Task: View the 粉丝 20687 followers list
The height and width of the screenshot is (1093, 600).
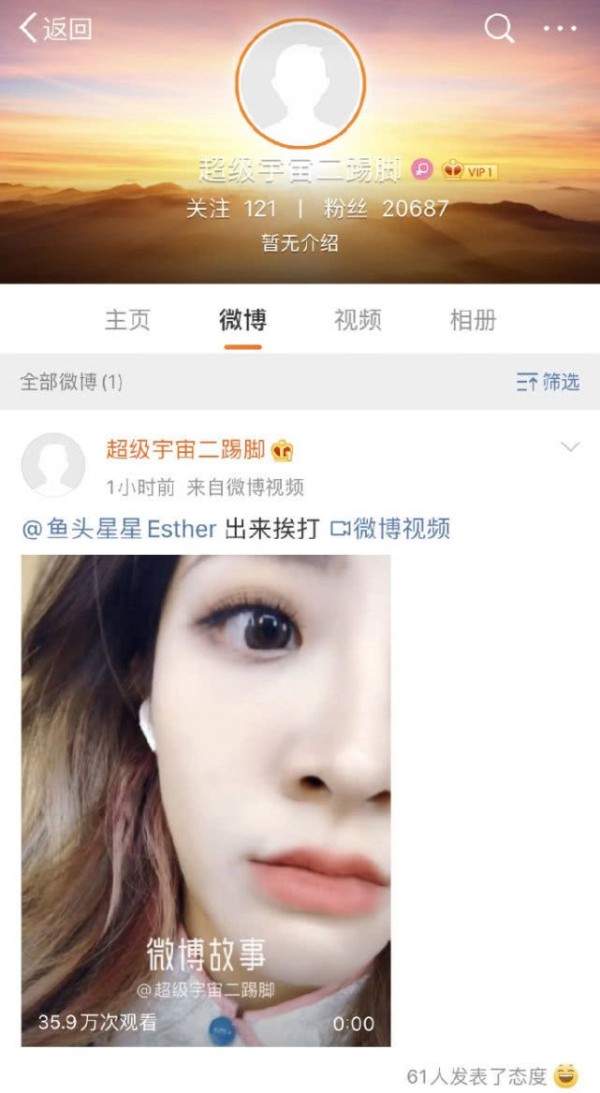Action: click(386, 209)
